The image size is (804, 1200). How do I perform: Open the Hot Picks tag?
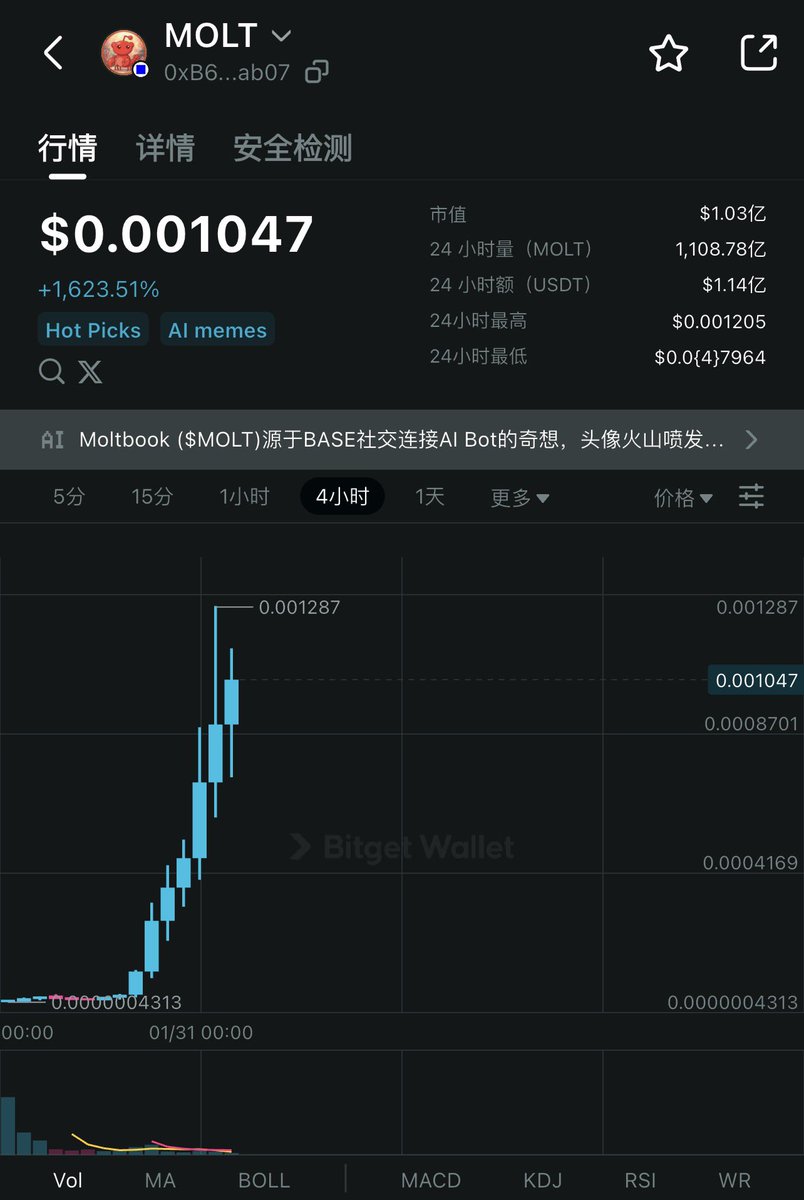coord(93,330)
